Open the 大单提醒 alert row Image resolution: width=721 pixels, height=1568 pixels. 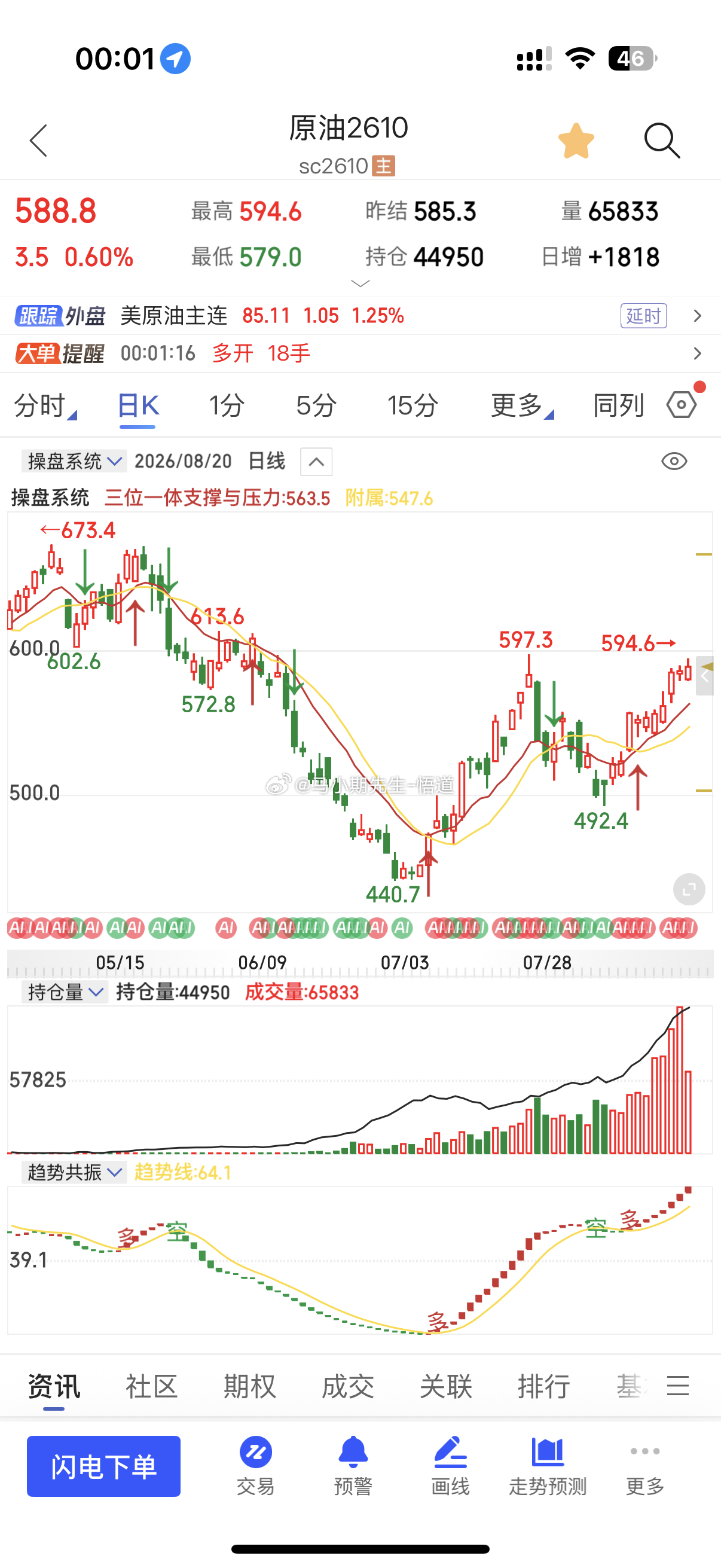pos(360,353)
